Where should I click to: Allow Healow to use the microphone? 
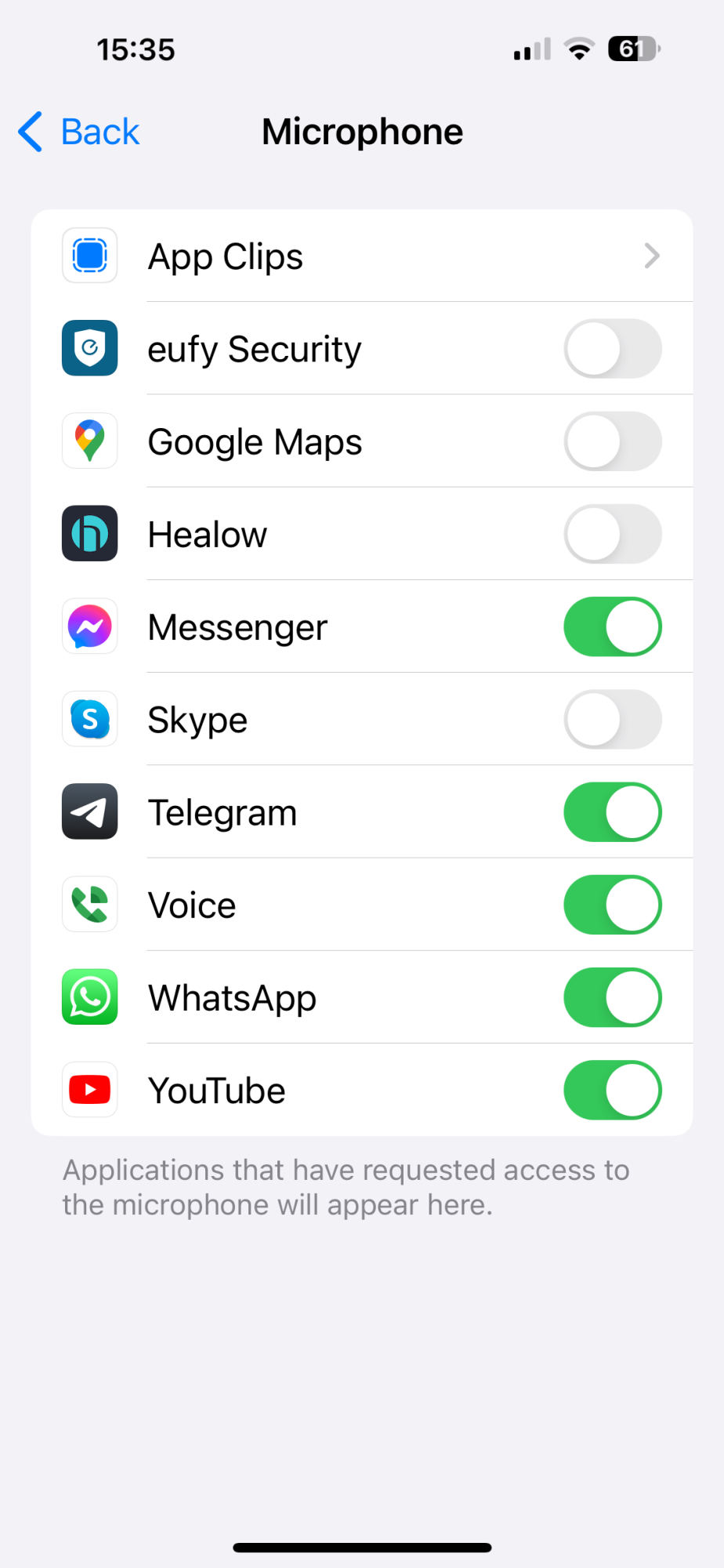612,534
